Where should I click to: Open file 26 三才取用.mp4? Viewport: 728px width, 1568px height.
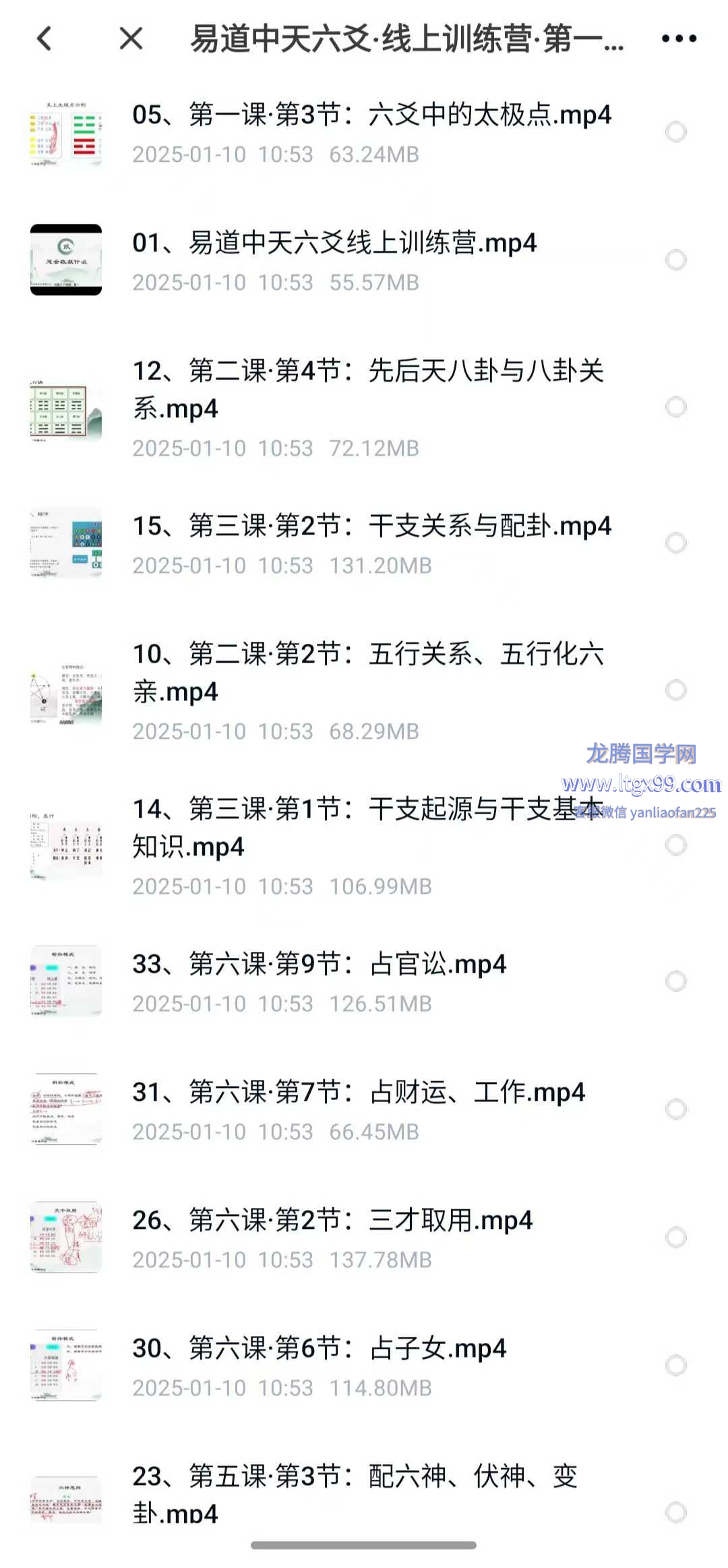332,1220
